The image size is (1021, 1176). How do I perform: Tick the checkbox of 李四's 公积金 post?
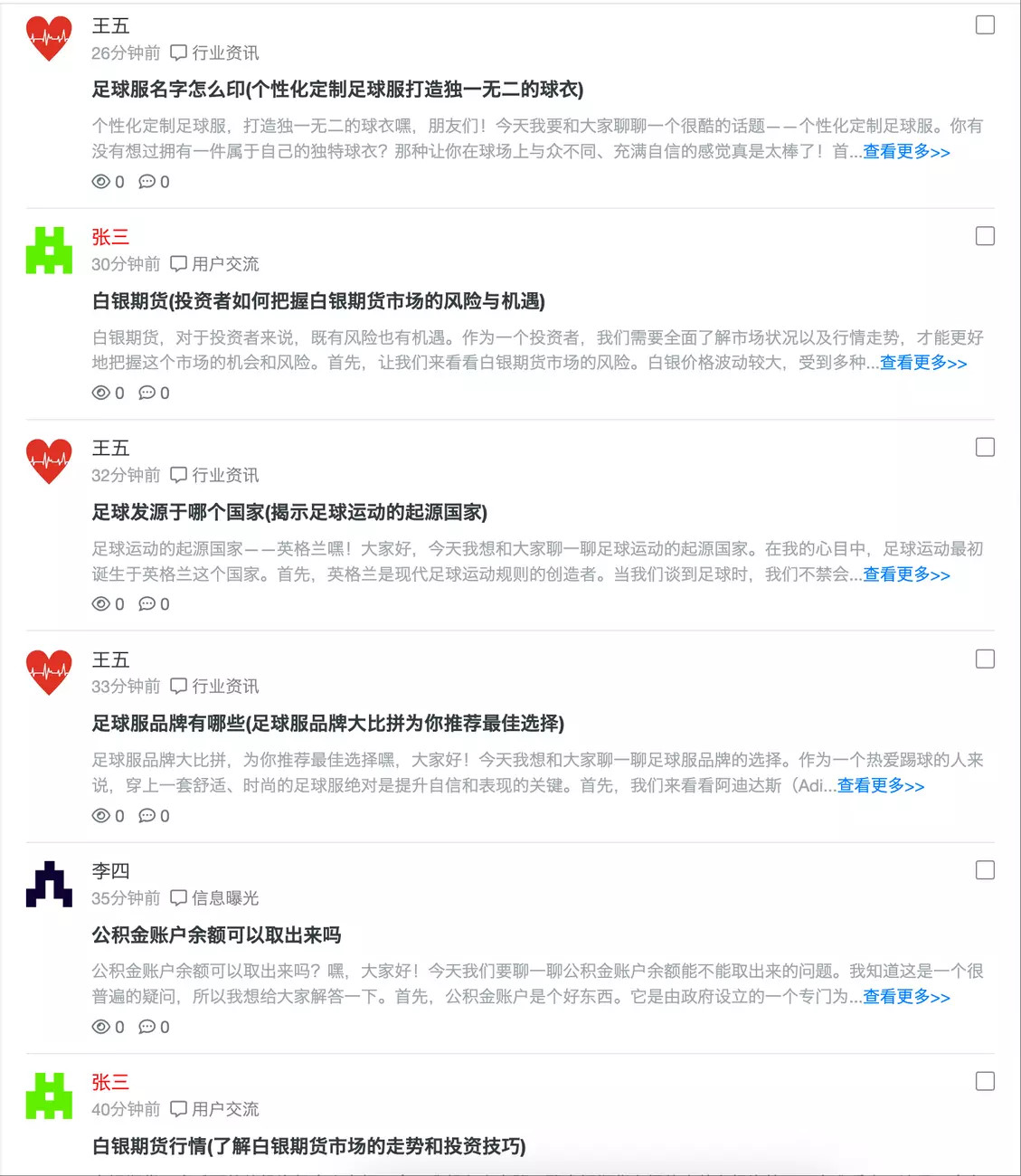[984, 870]
